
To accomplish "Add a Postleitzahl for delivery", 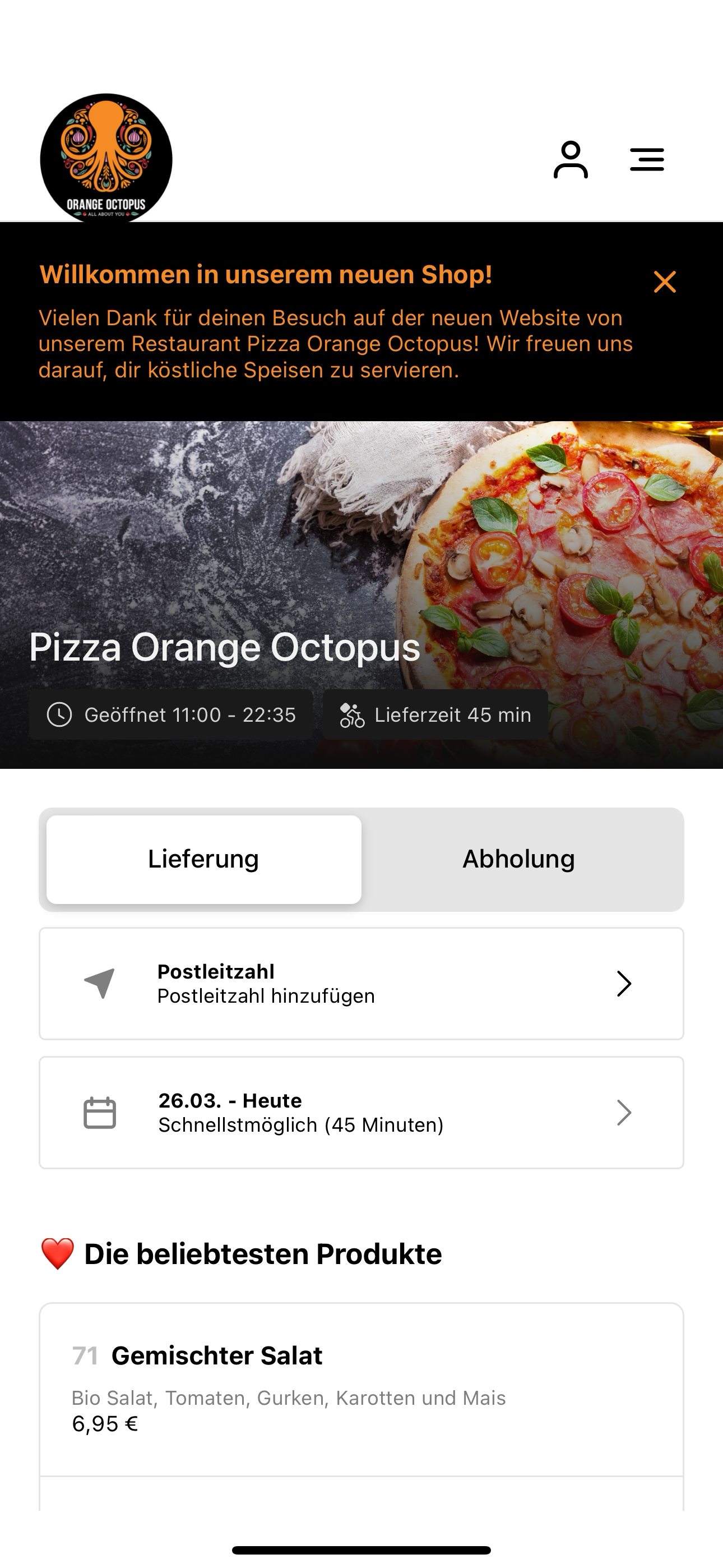I will click(x=361, y=984).
